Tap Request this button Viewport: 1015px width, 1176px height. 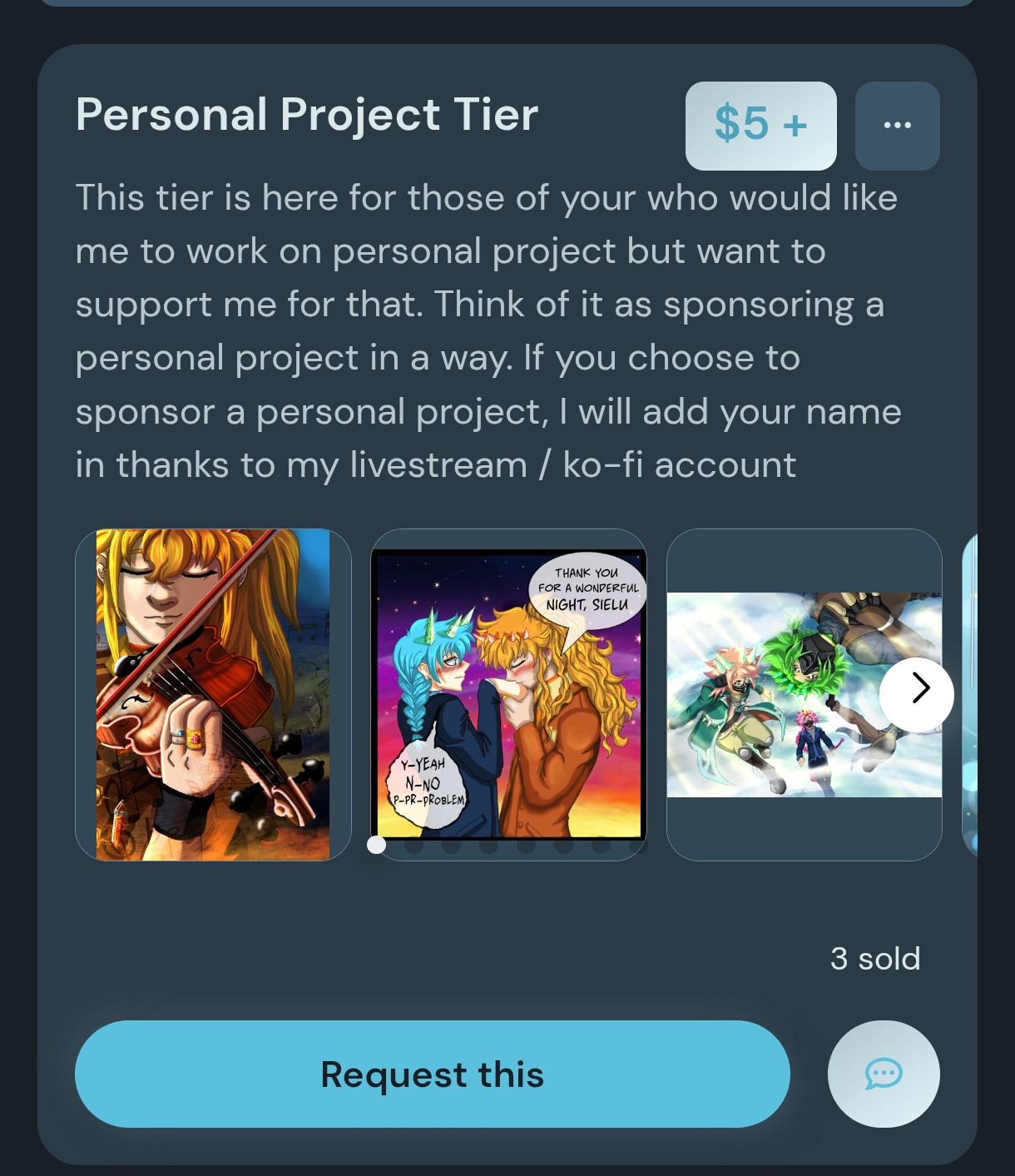tap(432, 1074)
